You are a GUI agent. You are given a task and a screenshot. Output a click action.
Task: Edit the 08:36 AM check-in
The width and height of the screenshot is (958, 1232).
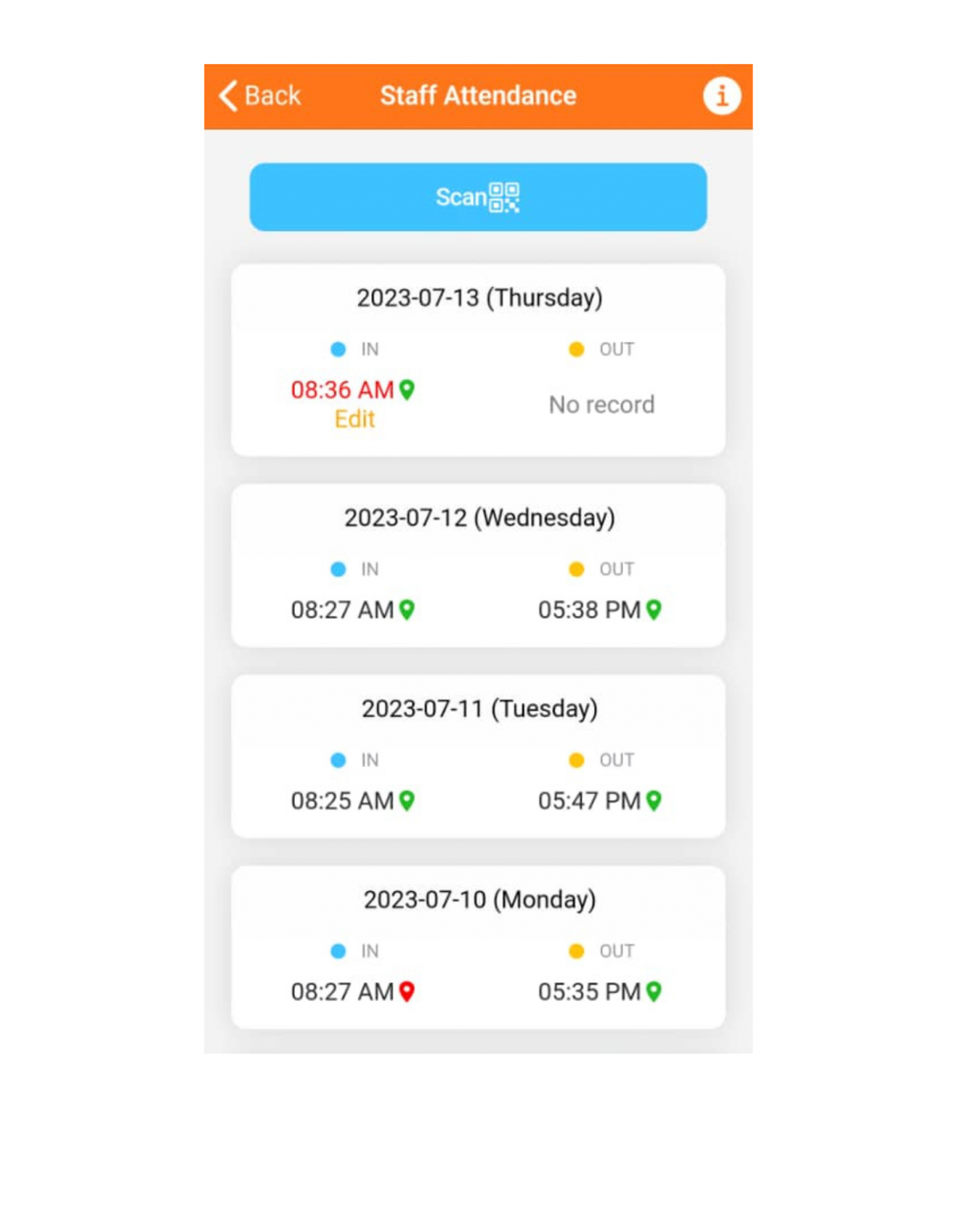[x=354, y=419]
